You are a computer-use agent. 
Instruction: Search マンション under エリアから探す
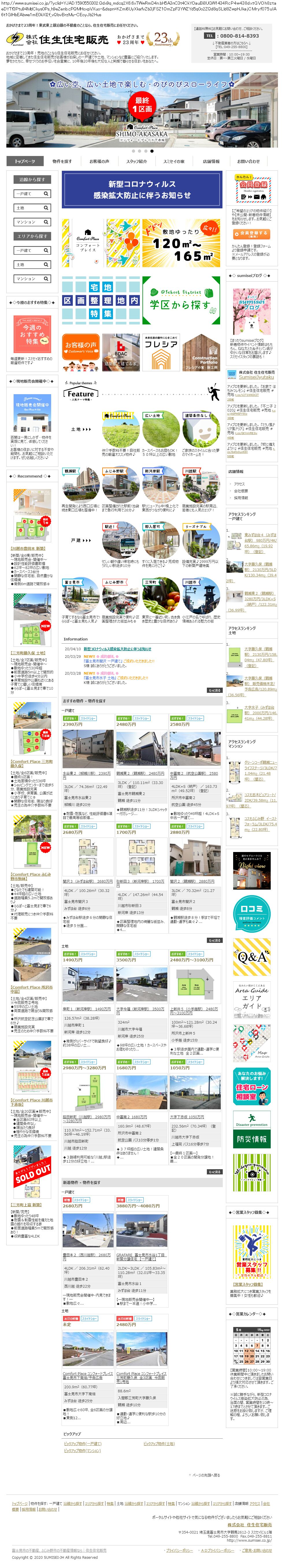[32, 279]
